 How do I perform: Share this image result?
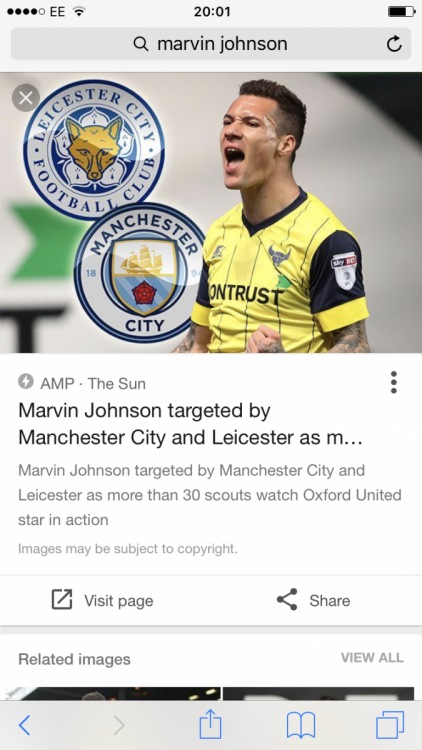[313, 600]
